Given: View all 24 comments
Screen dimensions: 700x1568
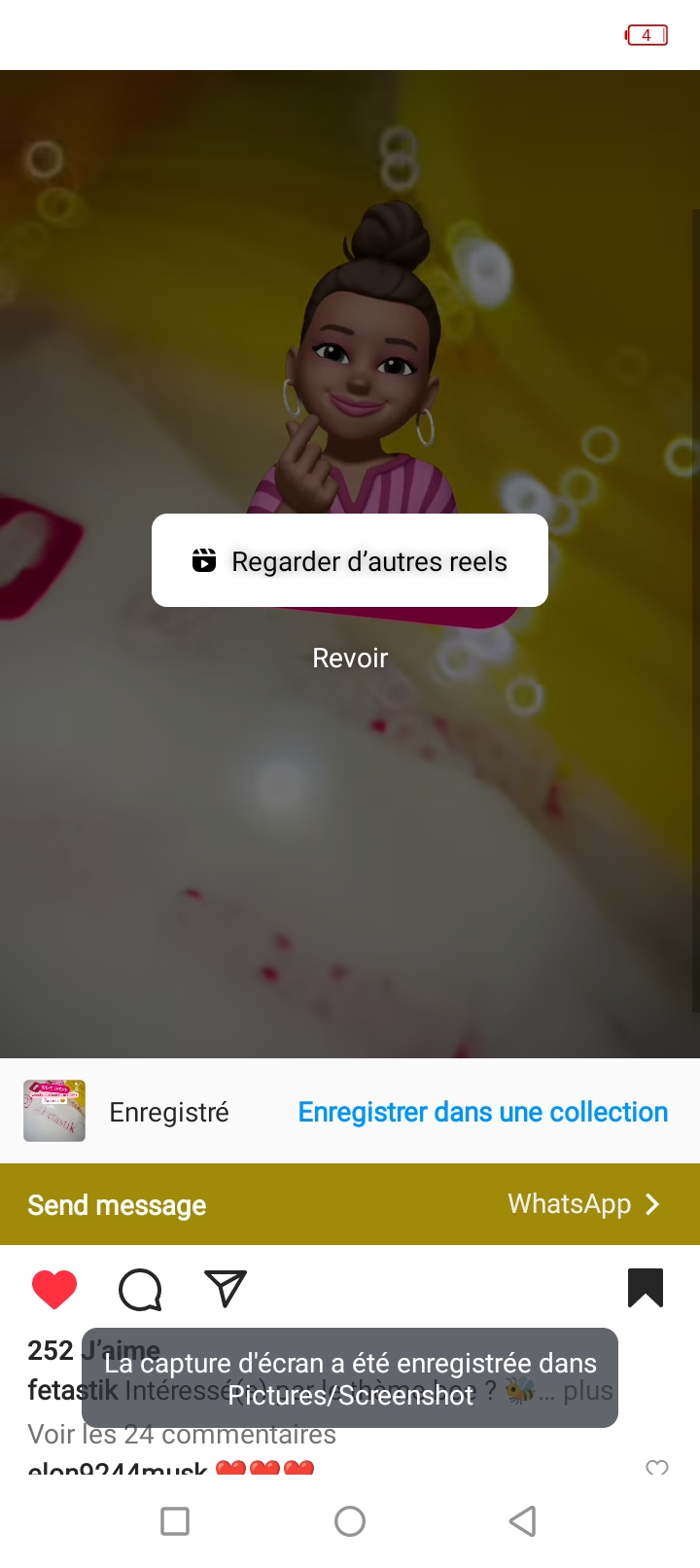Looking at the screenshot, I should click(182, 1434).
